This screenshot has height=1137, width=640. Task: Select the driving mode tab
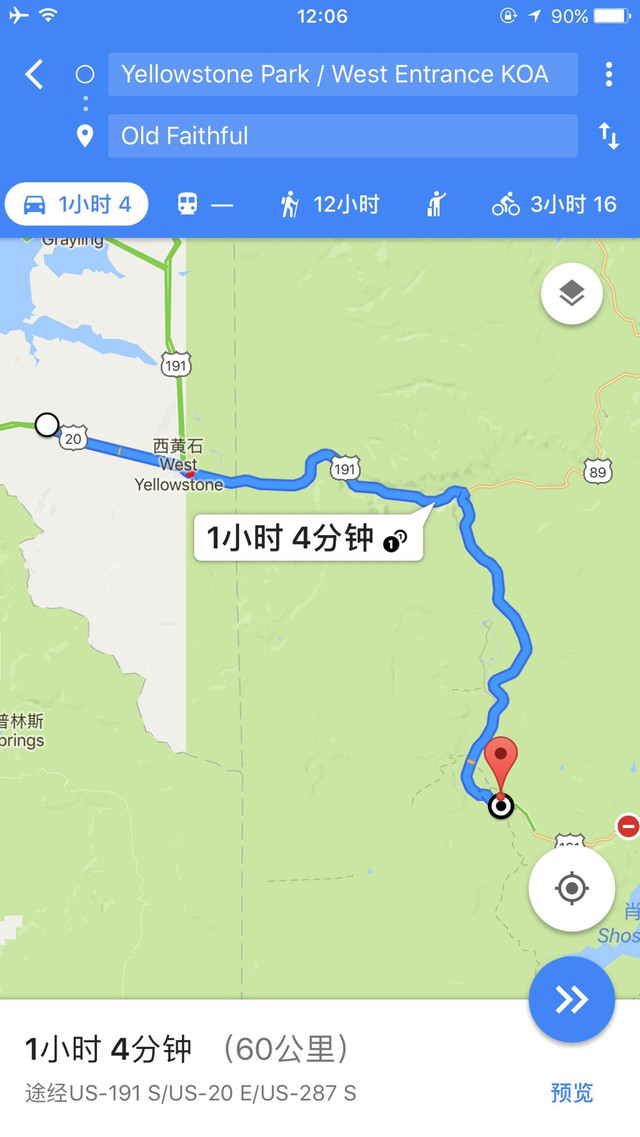click(77, 205)
